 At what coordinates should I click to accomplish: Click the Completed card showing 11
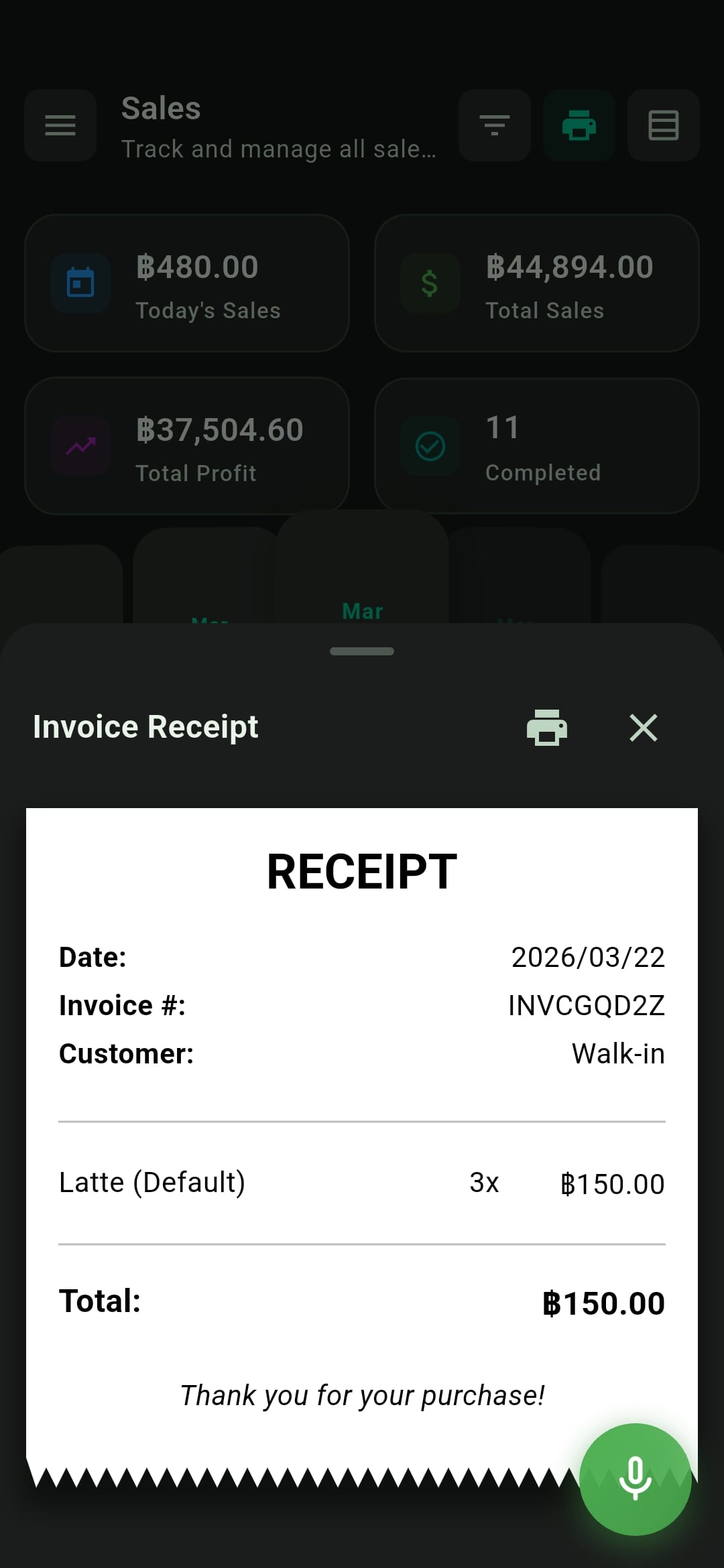click(x=537, y=445)
